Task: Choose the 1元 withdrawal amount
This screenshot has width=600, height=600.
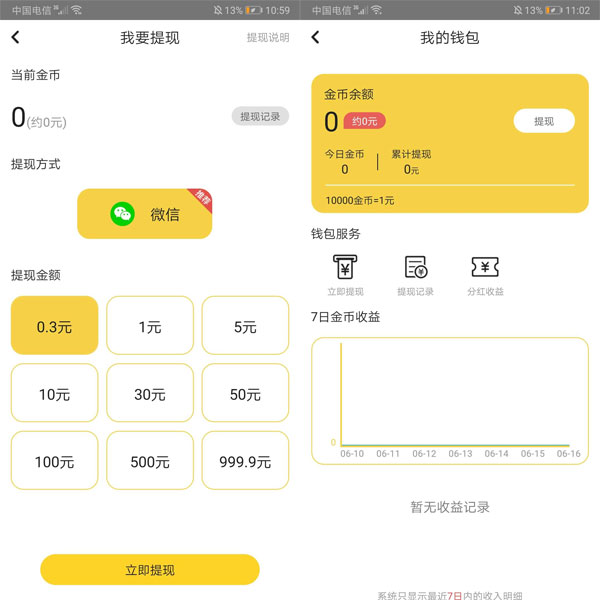Action: 149,326
